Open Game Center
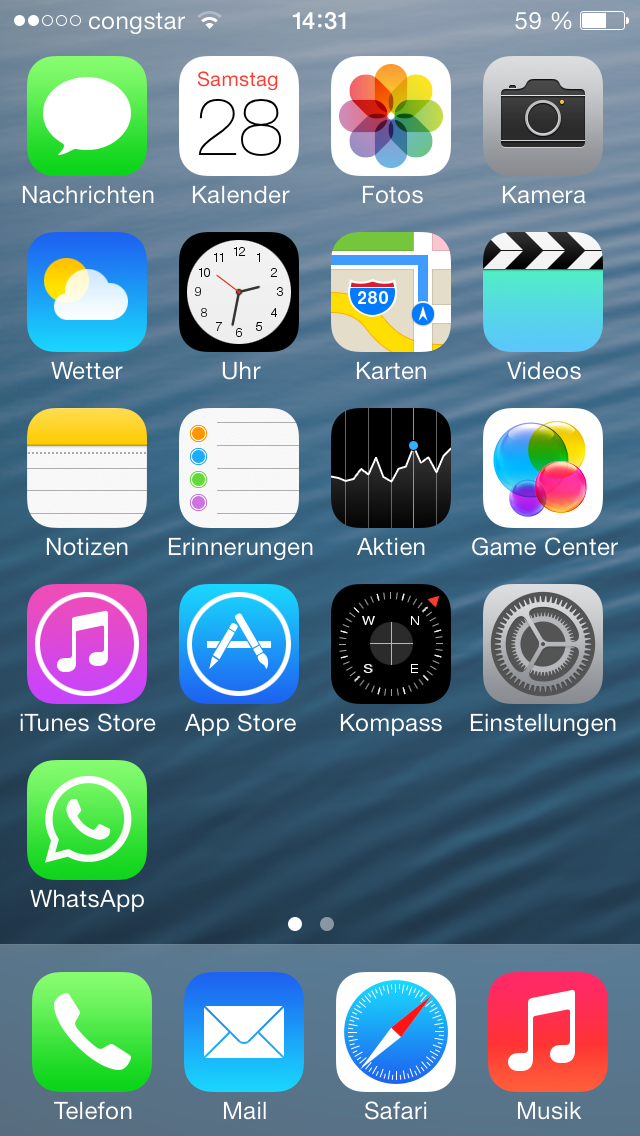This screenshot has width=640, height=1136. tap(543, 468)
